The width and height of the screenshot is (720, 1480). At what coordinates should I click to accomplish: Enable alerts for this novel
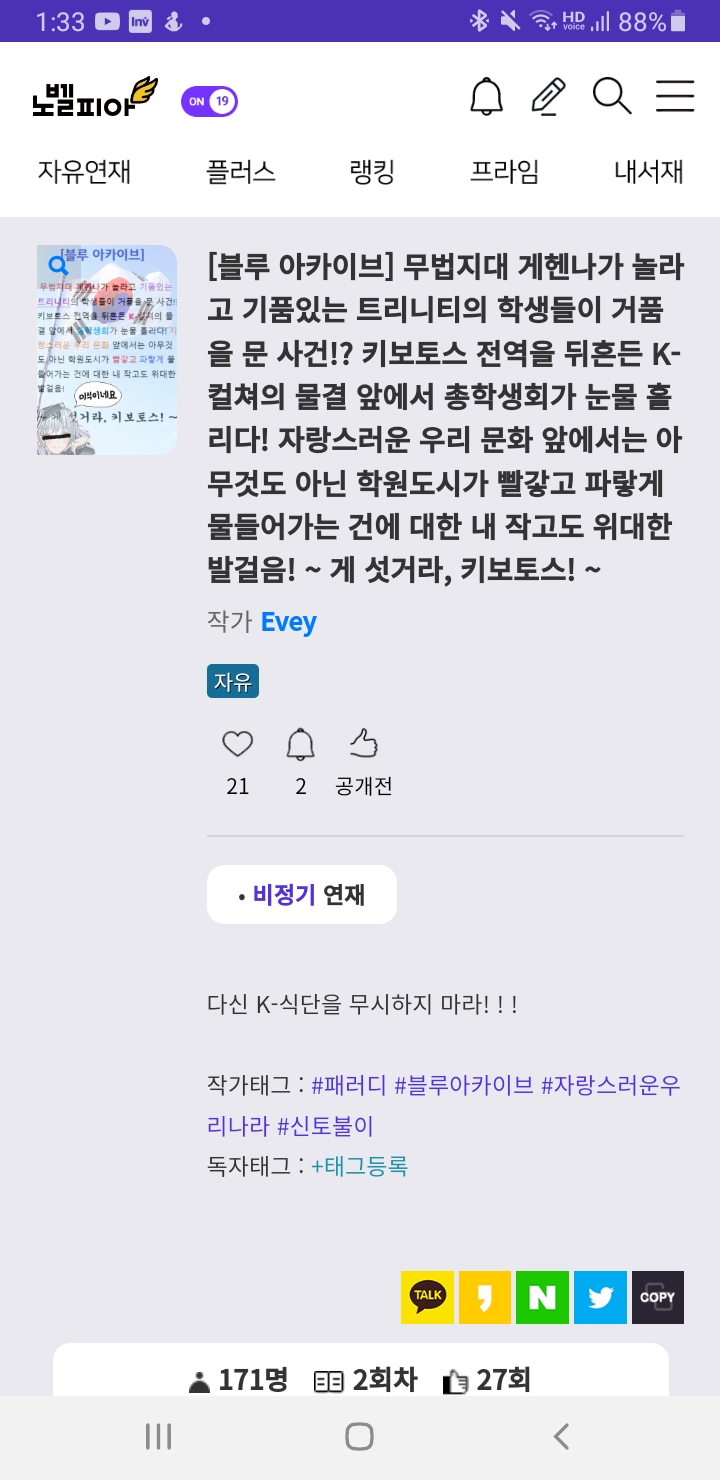pos(300,745)
